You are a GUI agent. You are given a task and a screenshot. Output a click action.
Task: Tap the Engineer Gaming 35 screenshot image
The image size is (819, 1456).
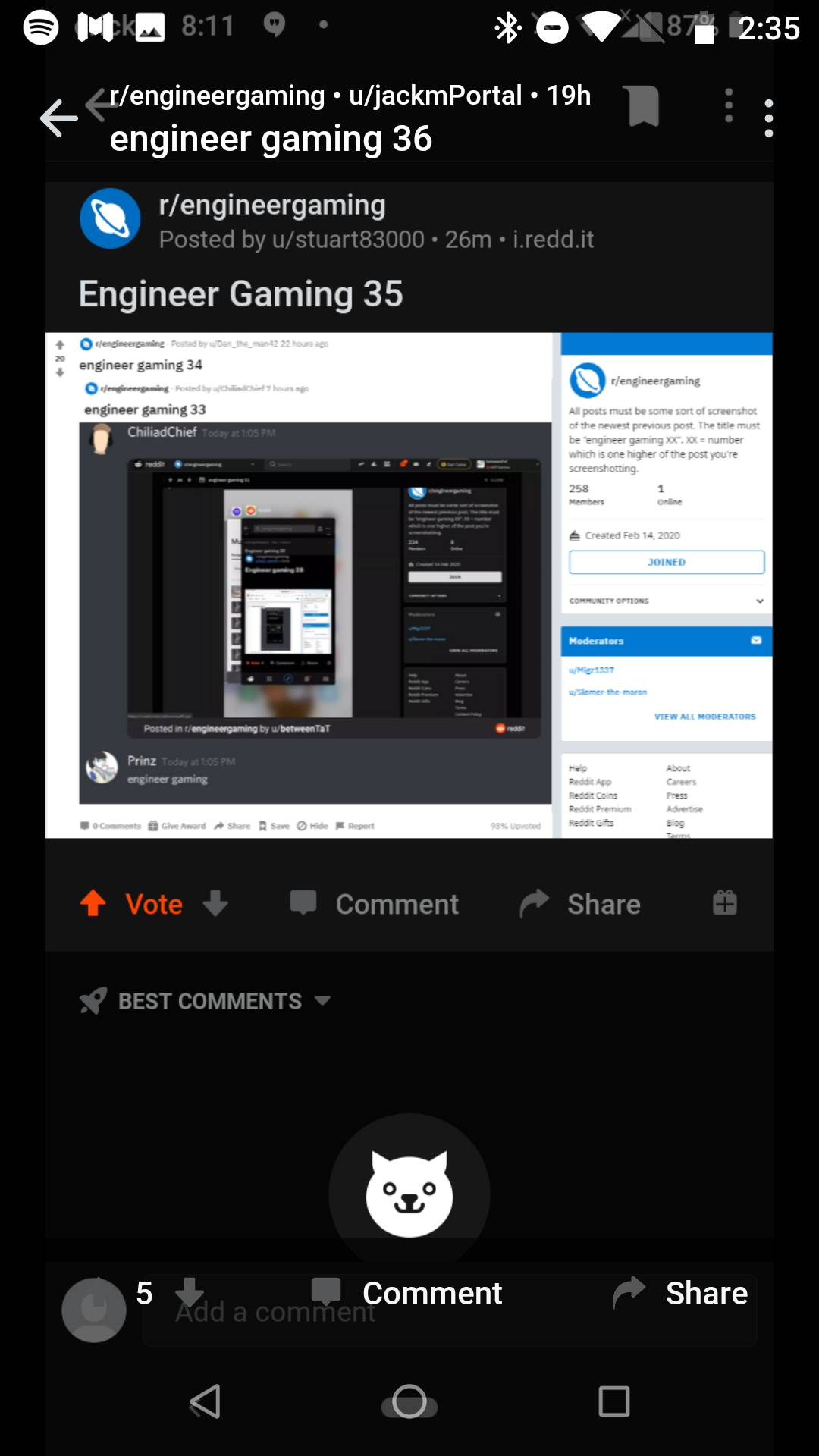[409, 585]
